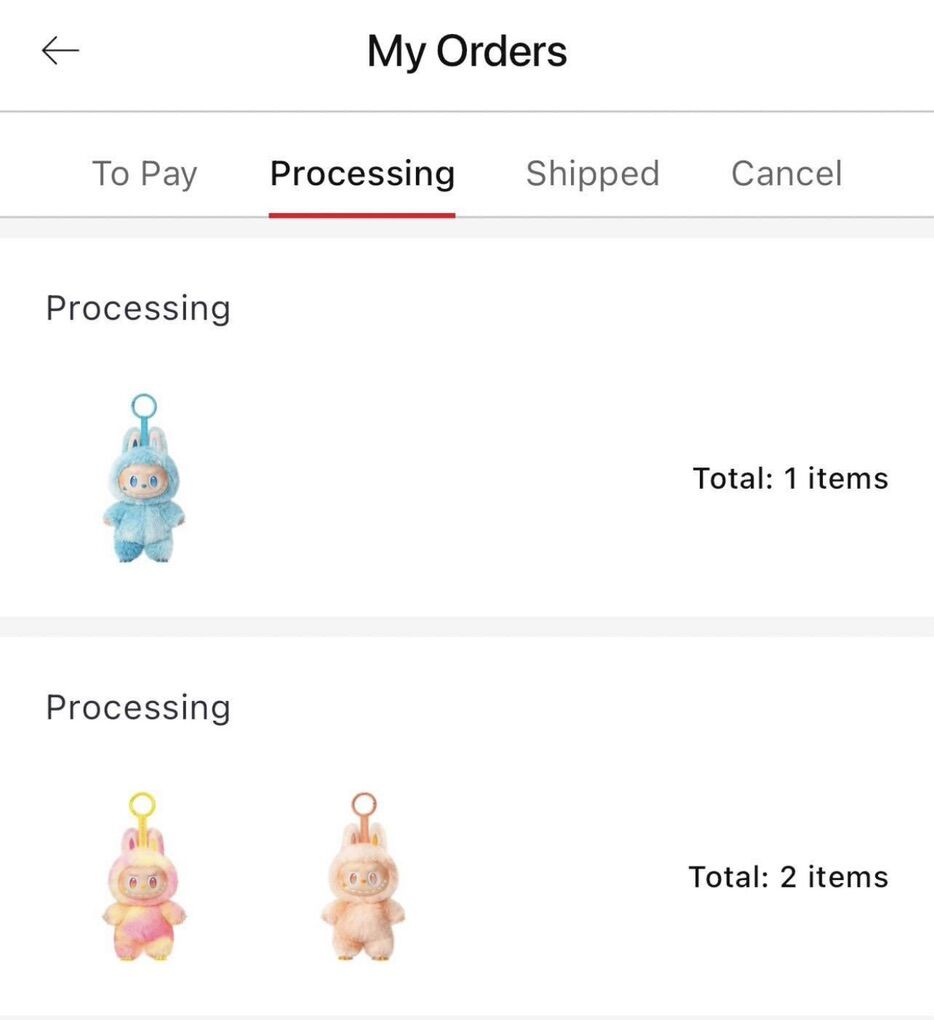Switch to the To Pay tab
The width and height of the screenshot is (934, 1020).
click(x=145, y=174)
